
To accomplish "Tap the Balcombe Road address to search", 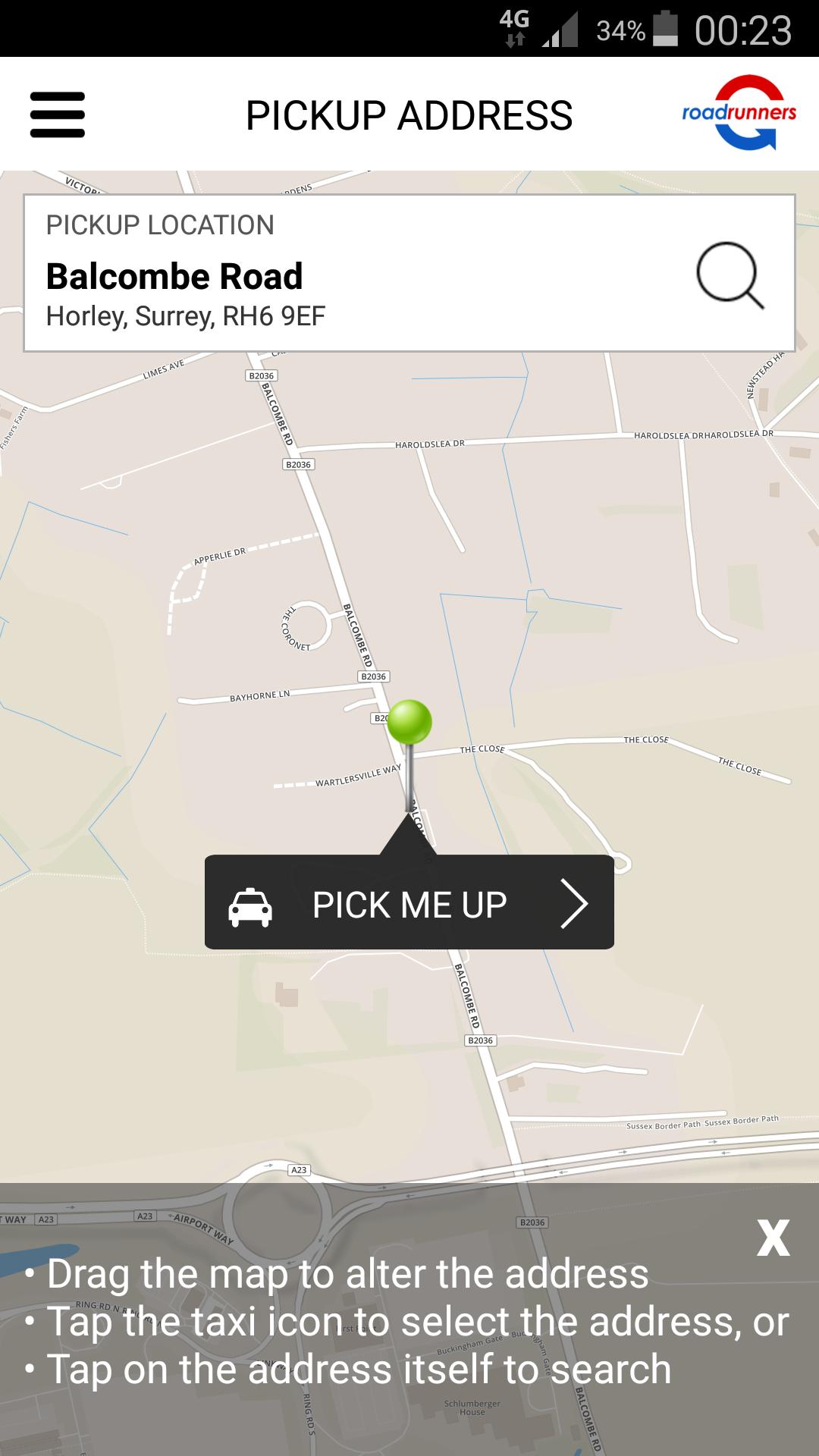I will point(174,276).
